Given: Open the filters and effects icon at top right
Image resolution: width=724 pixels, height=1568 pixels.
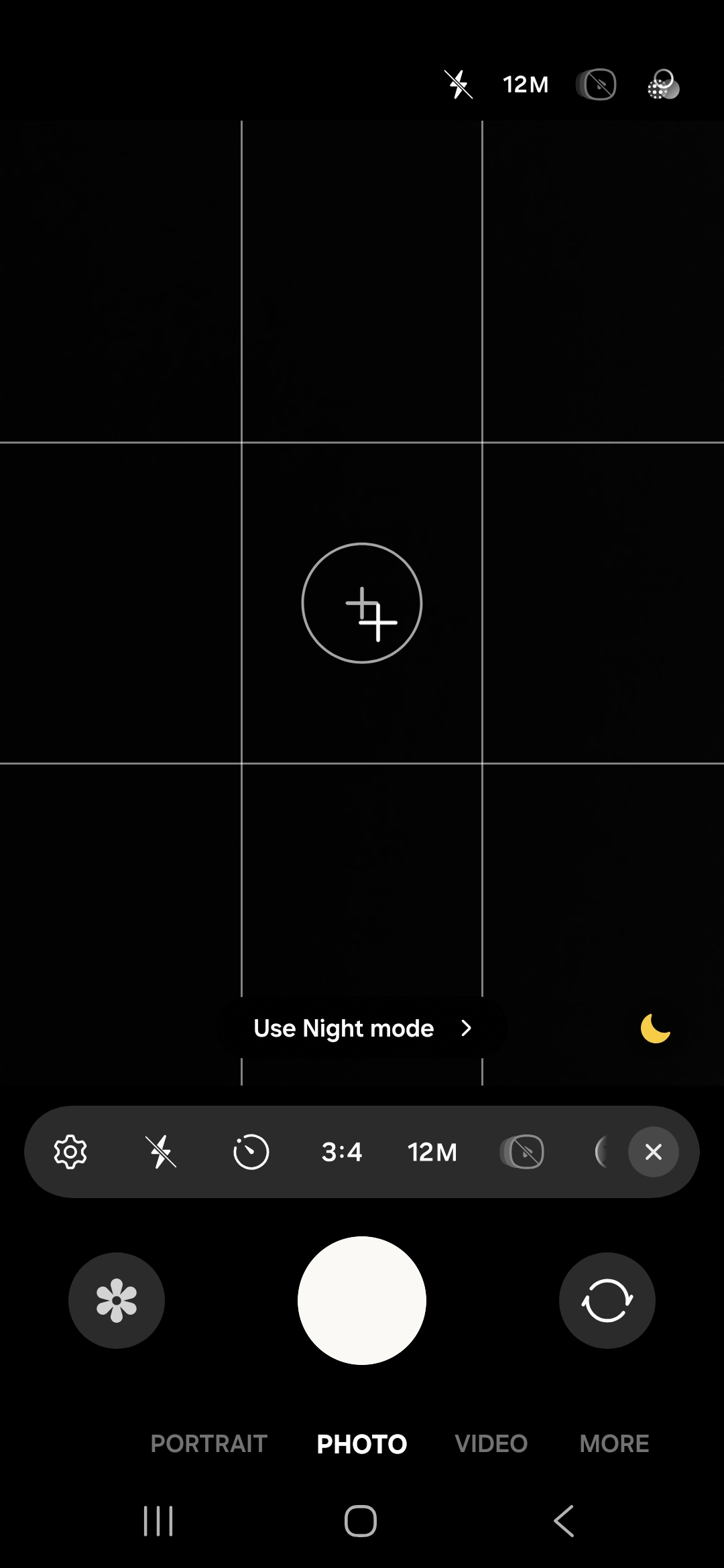Looking at the screenshot, I should click(x=663, y=84).
